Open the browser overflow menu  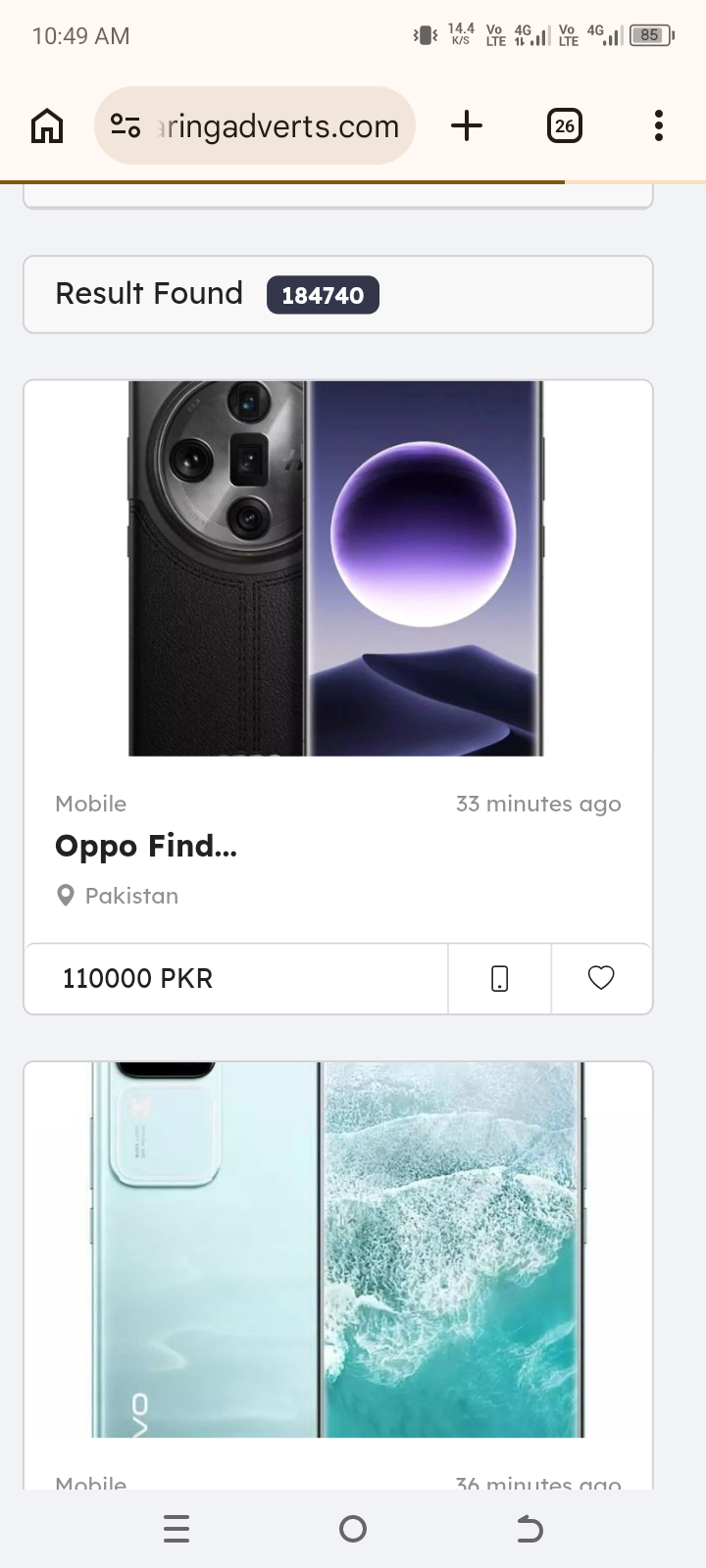[x=659, y=126]
